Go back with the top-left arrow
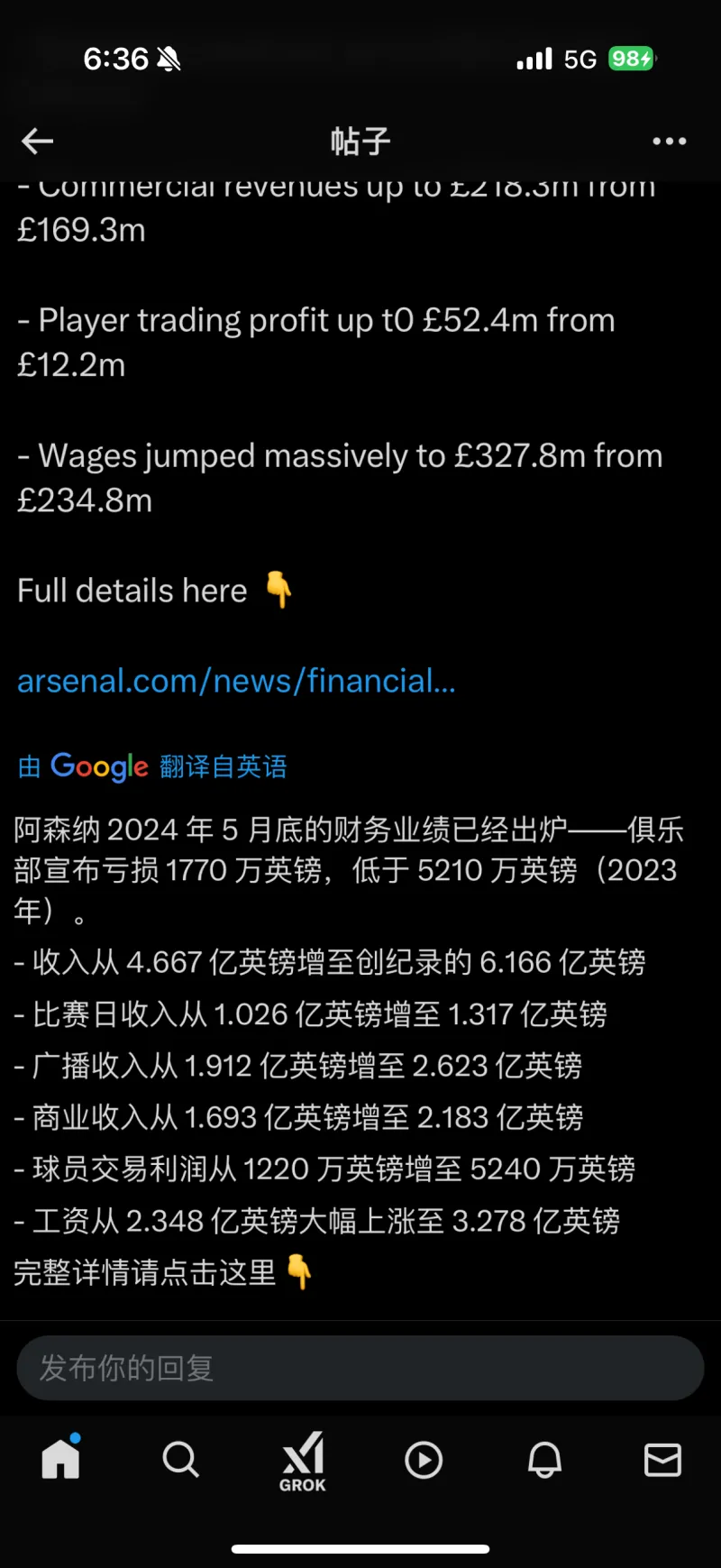This screenshot has width=721, height=1568. (x=37, y=141)
